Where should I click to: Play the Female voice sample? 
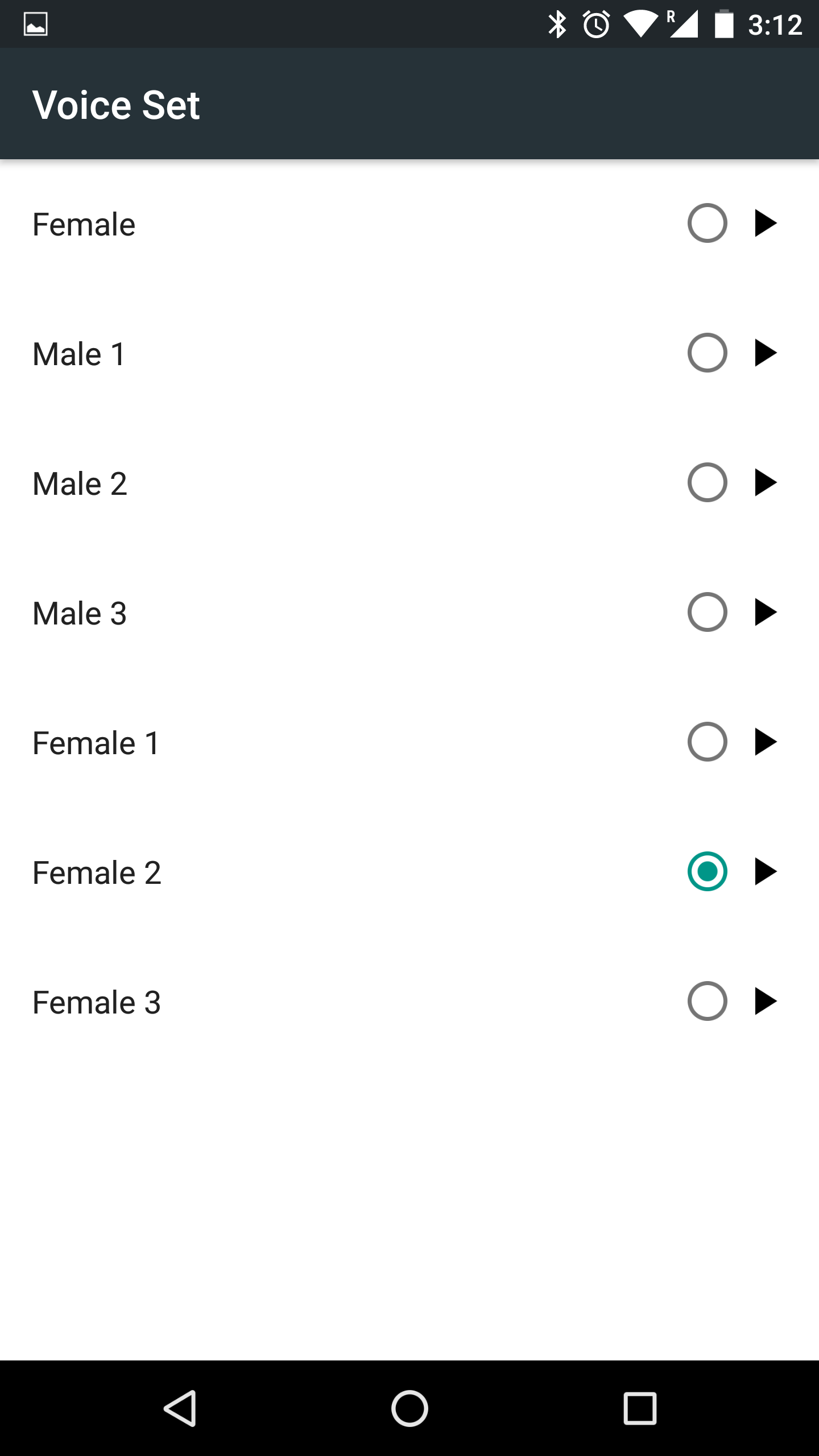click(765, 223)
